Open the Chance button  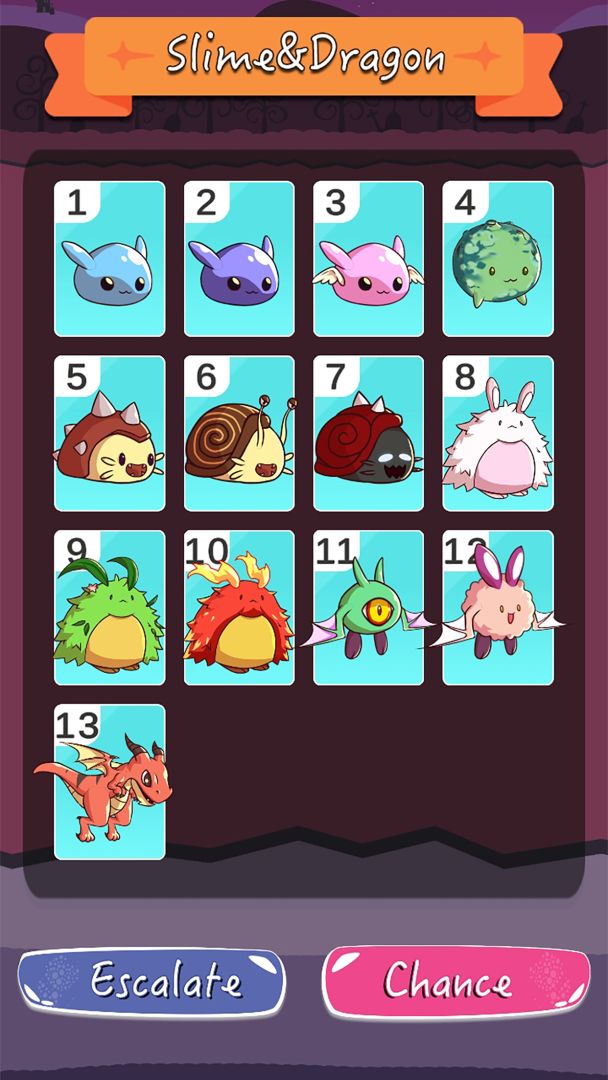click(456, 982)
